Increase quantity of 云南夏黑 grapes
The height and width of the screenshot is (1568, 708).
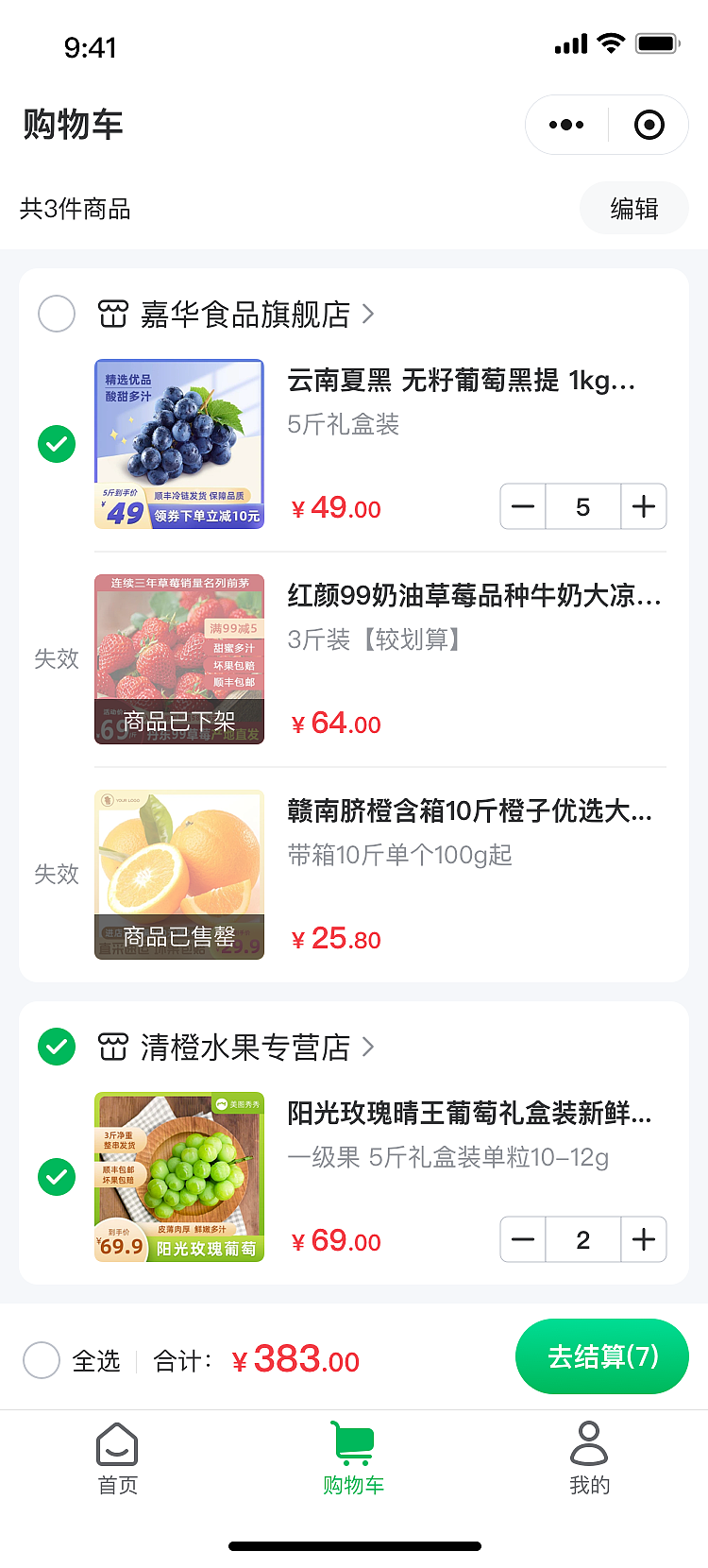(x=644, y=507)
